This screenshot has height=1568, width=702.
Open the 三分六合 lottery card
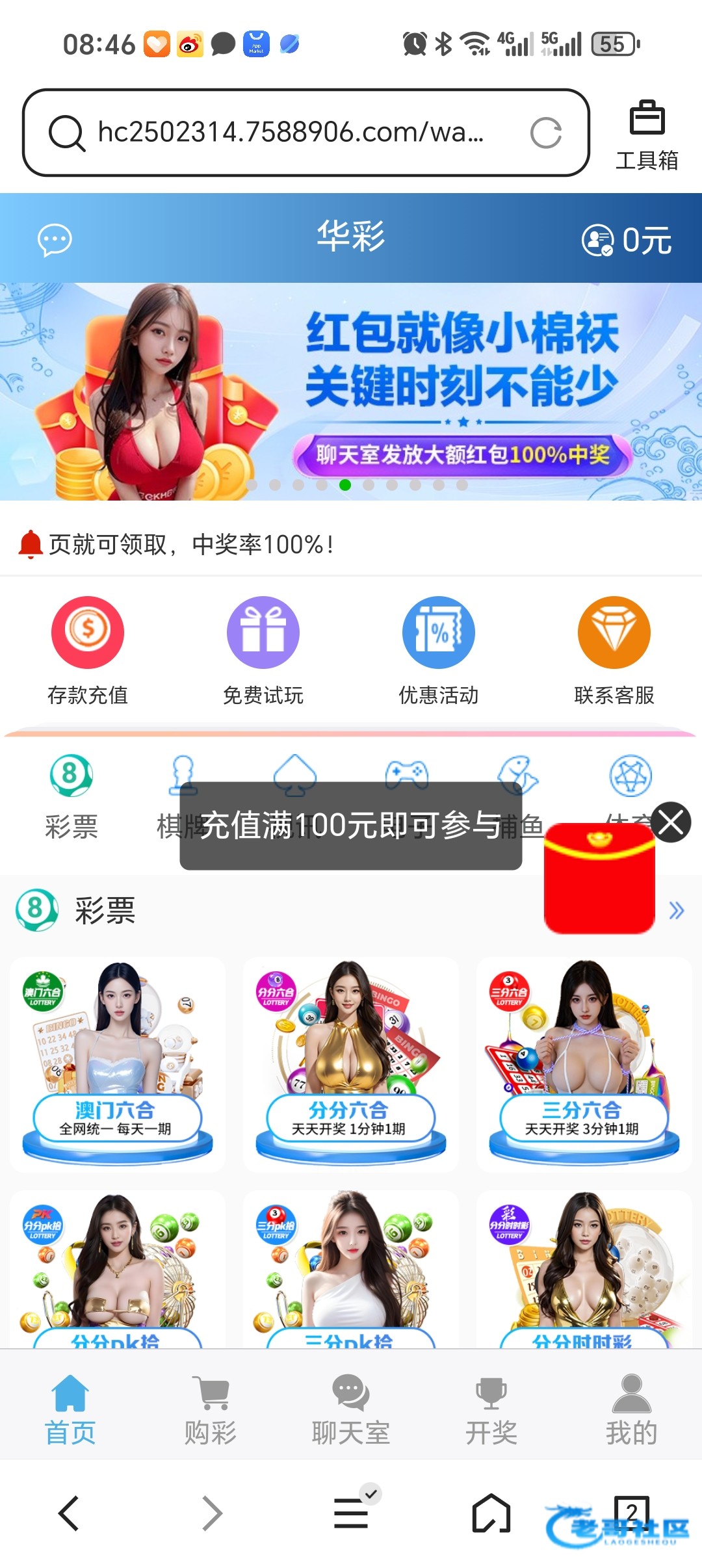click(x=584, y=1064)
